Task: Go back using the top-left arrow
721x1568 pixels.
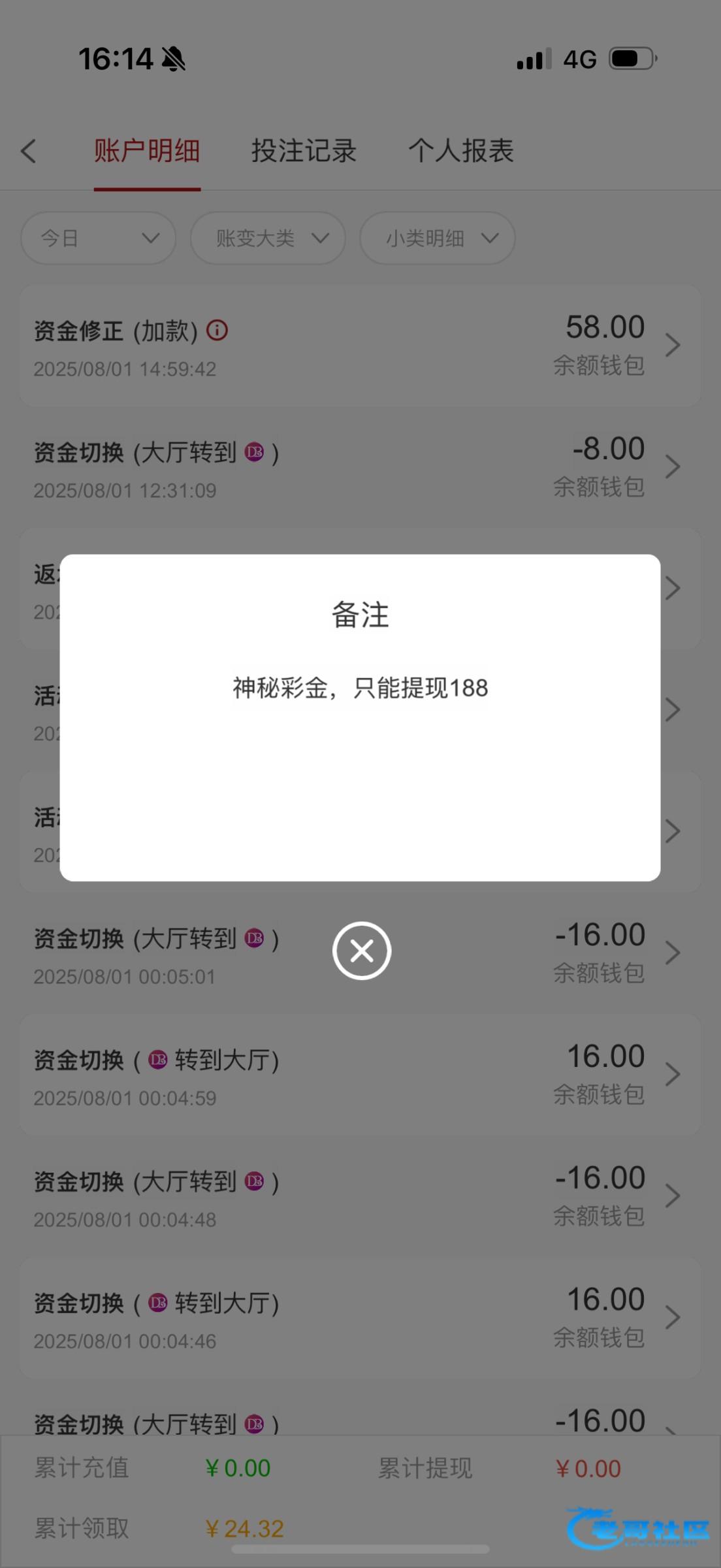Action: tap(29, 151)
